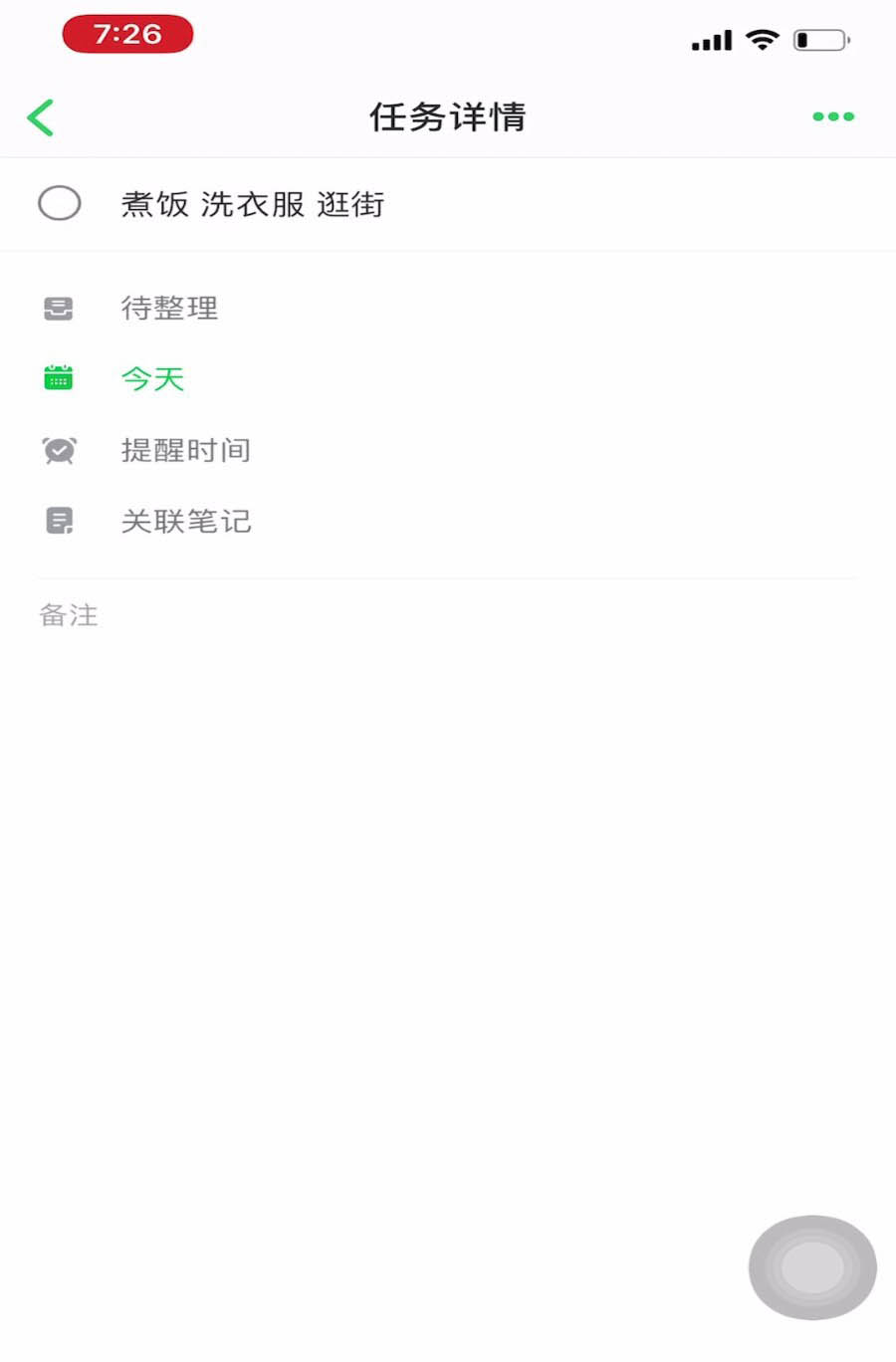Click the floating action button bottom right
Viewport: 896px width, 1362px height.
(811, 1266)
